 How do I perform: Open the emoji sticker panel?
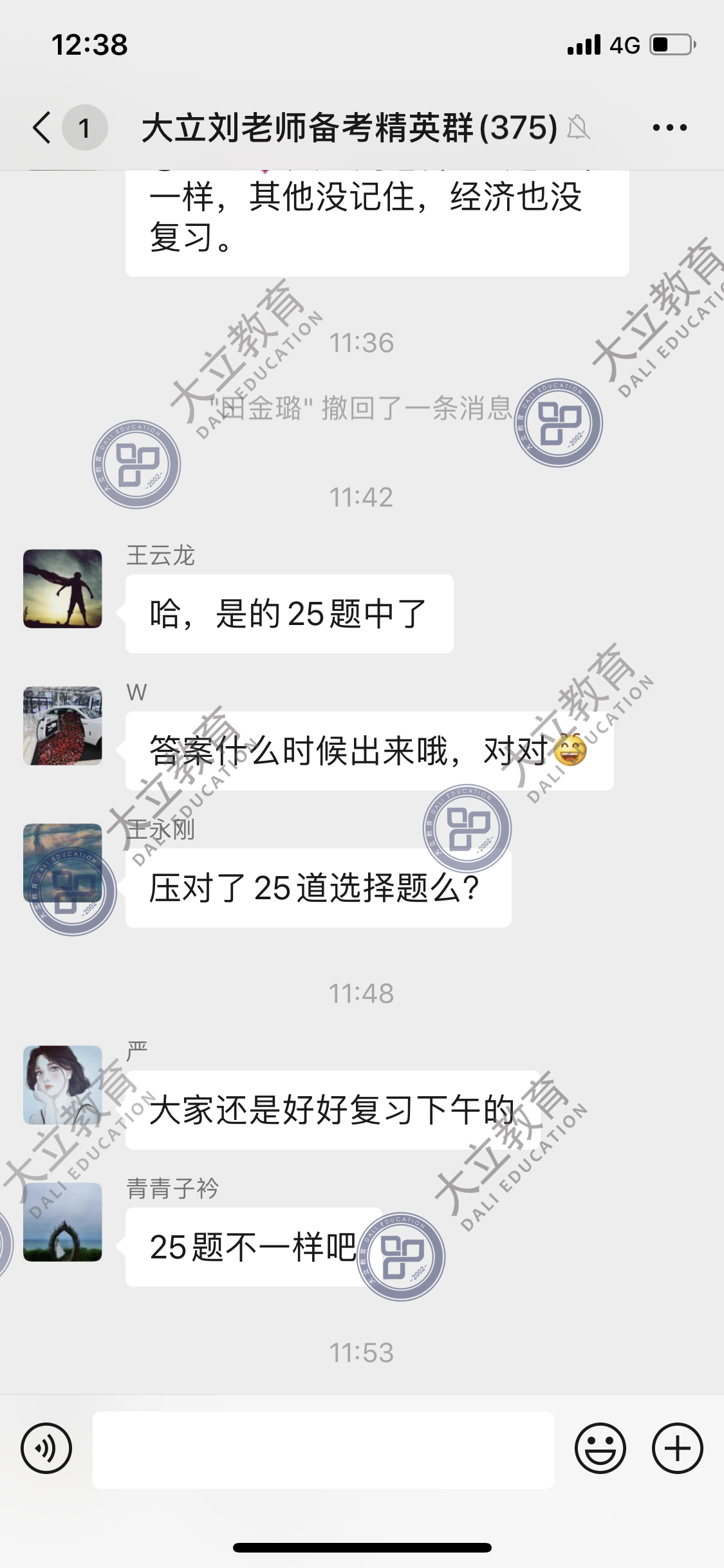(600, 1448)
